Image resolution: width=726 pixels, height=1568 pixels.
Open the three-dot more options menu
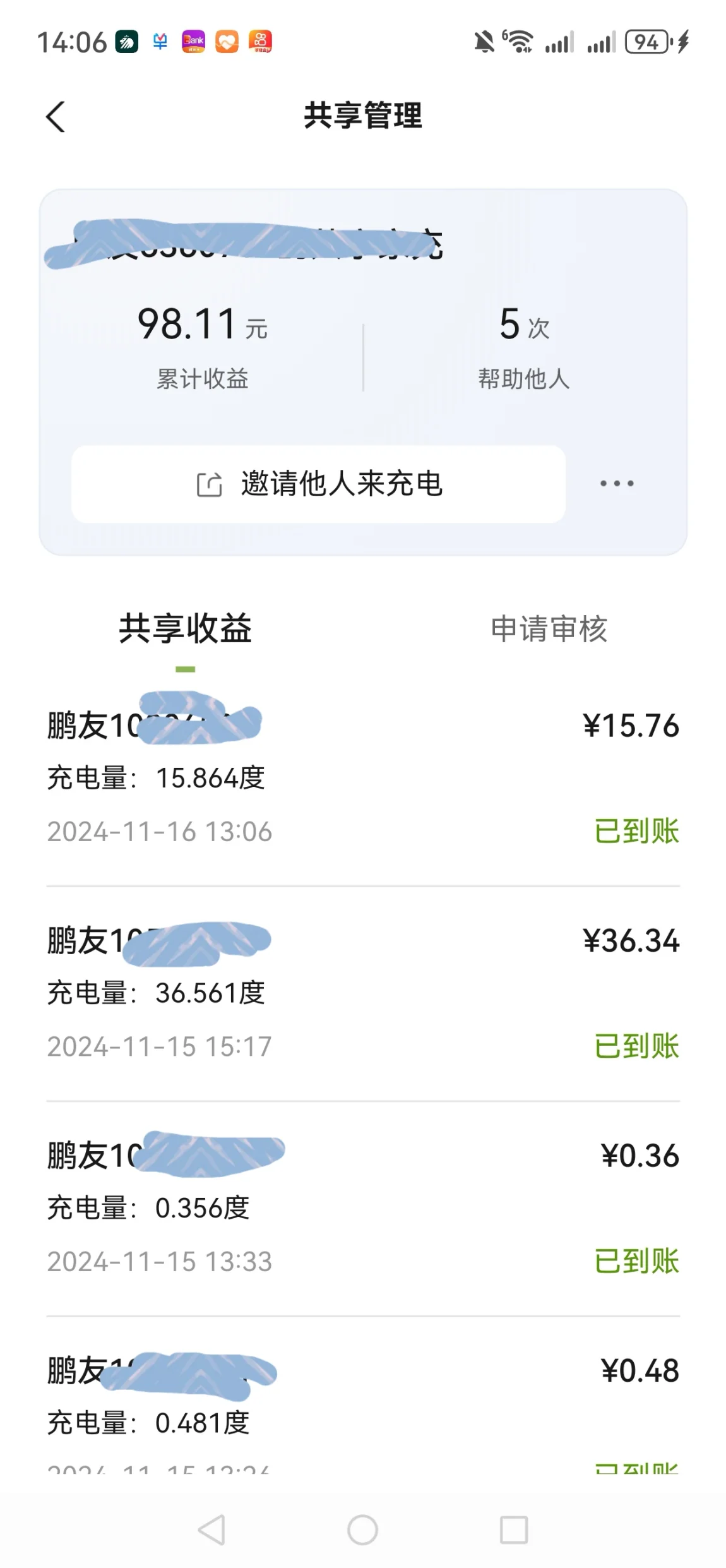point(616,484)
